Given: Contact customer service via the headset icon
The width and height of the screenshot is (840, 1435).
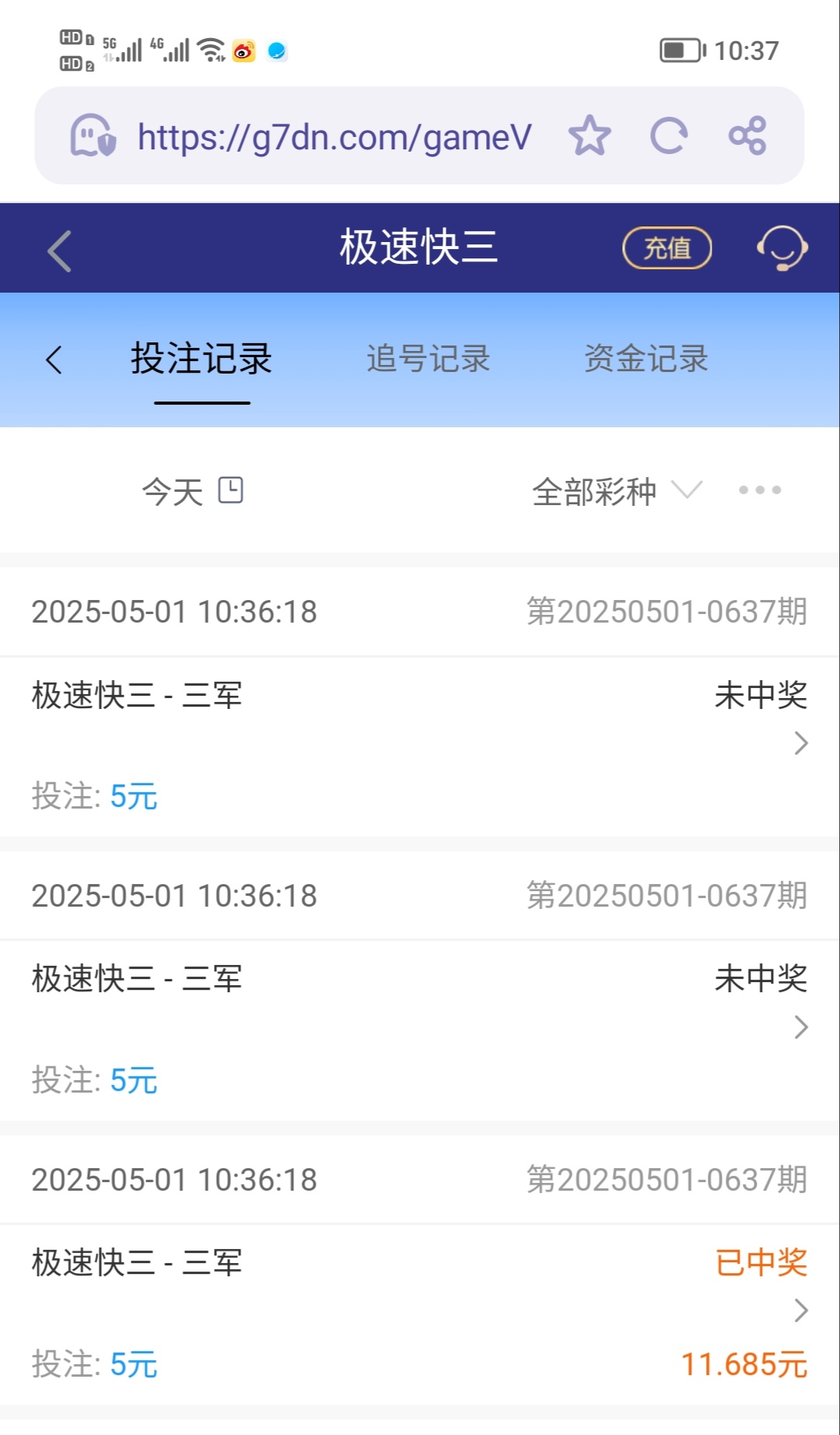Looking at the screenshot, I should 782,248.
